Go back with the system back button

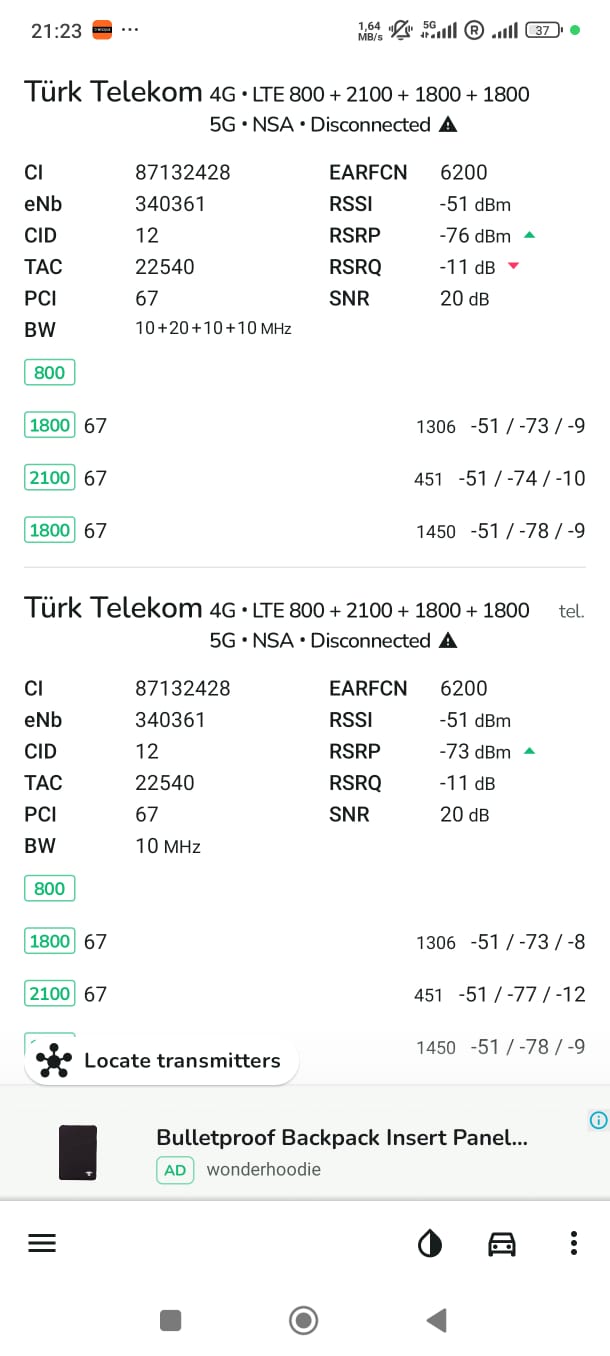[x=436, y=1321]
